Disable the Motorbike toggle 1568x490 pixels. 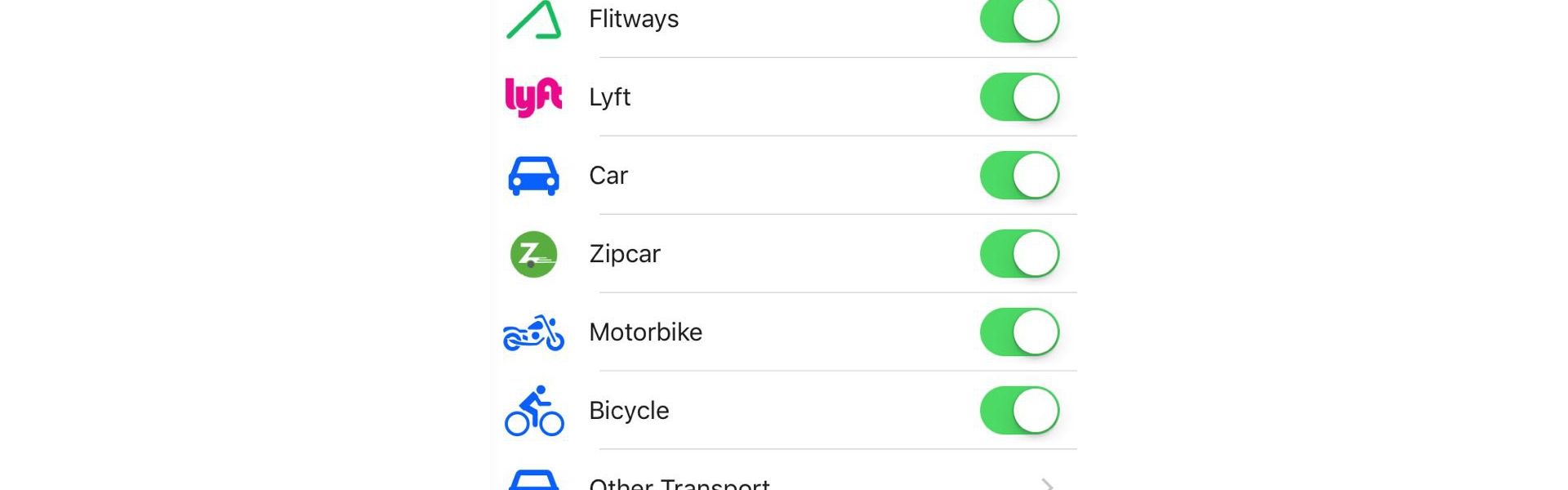pos(1019,332)
